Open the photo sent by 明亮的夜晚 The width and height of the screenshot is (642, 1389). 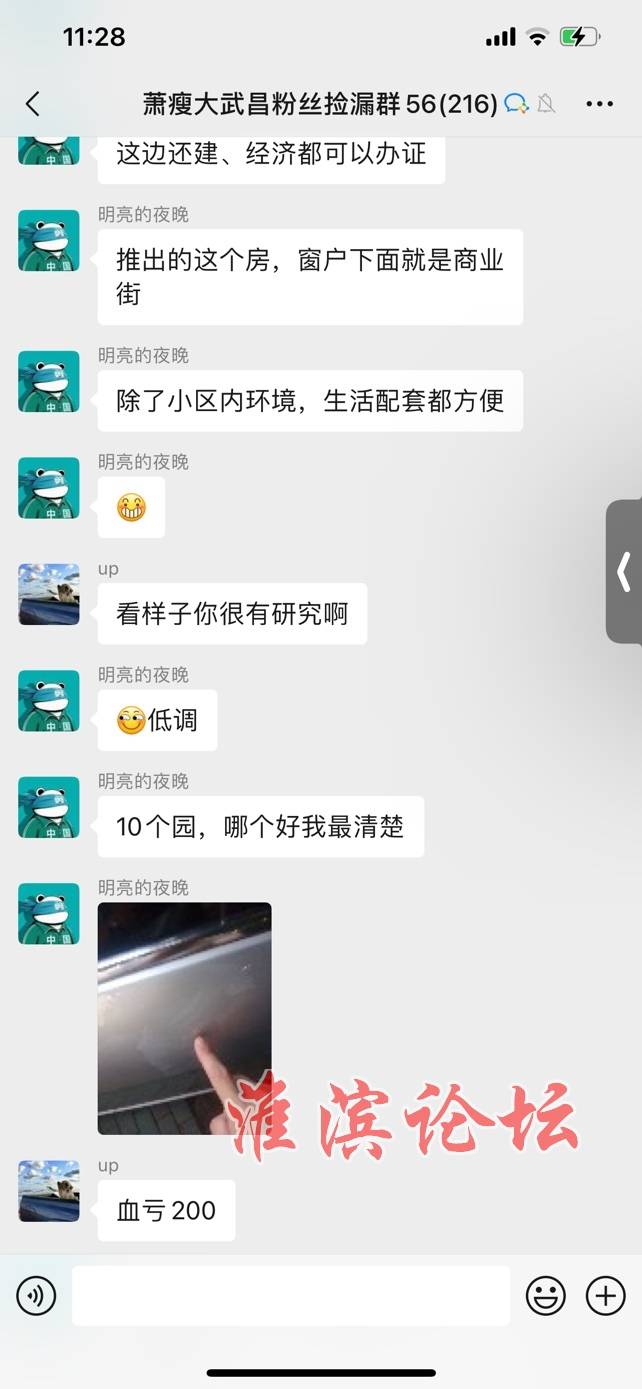tap(184, 1018)
